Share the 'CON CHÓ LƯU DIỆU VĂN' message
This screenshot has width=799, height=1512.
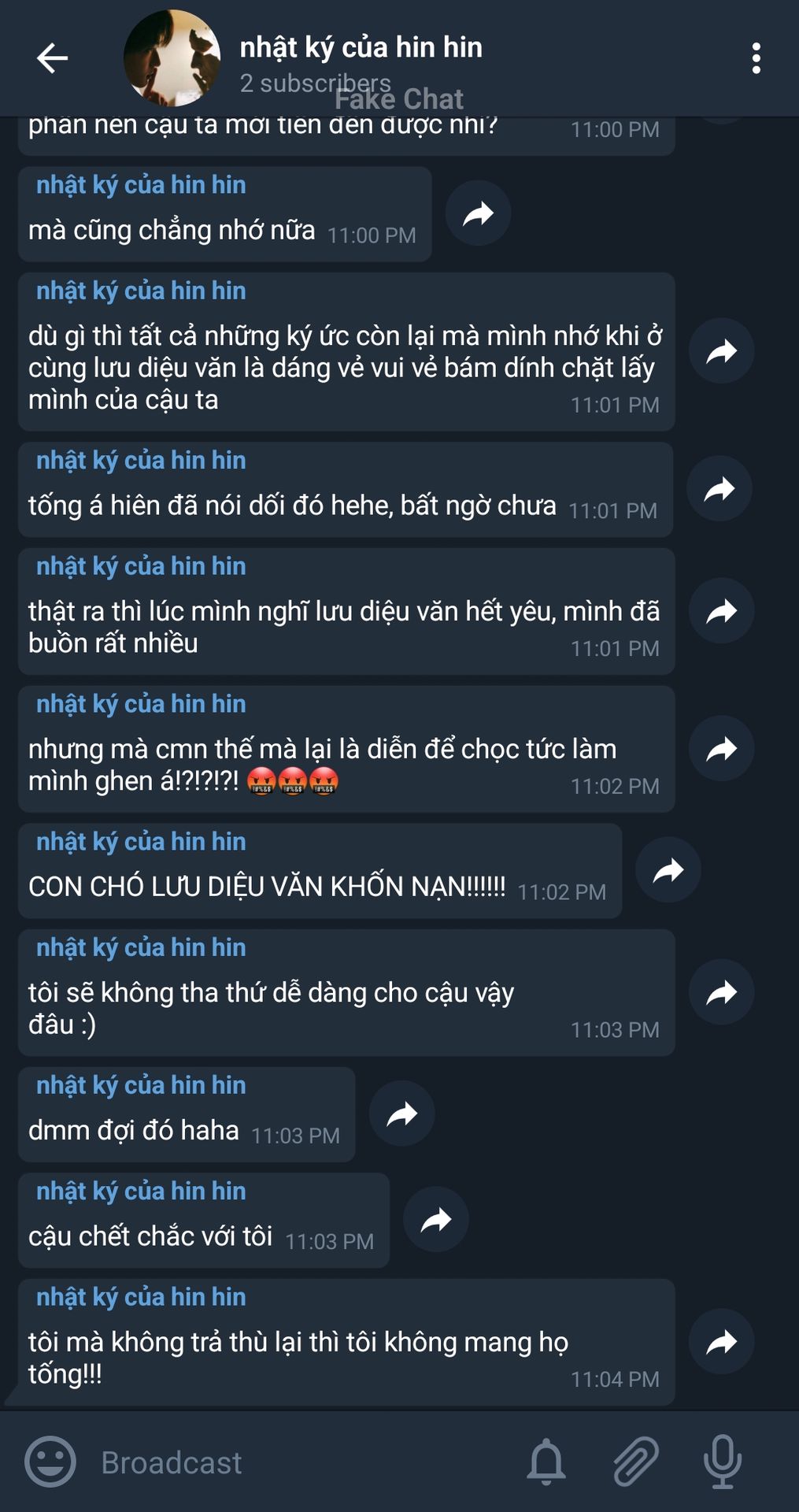tap(668, 870)
